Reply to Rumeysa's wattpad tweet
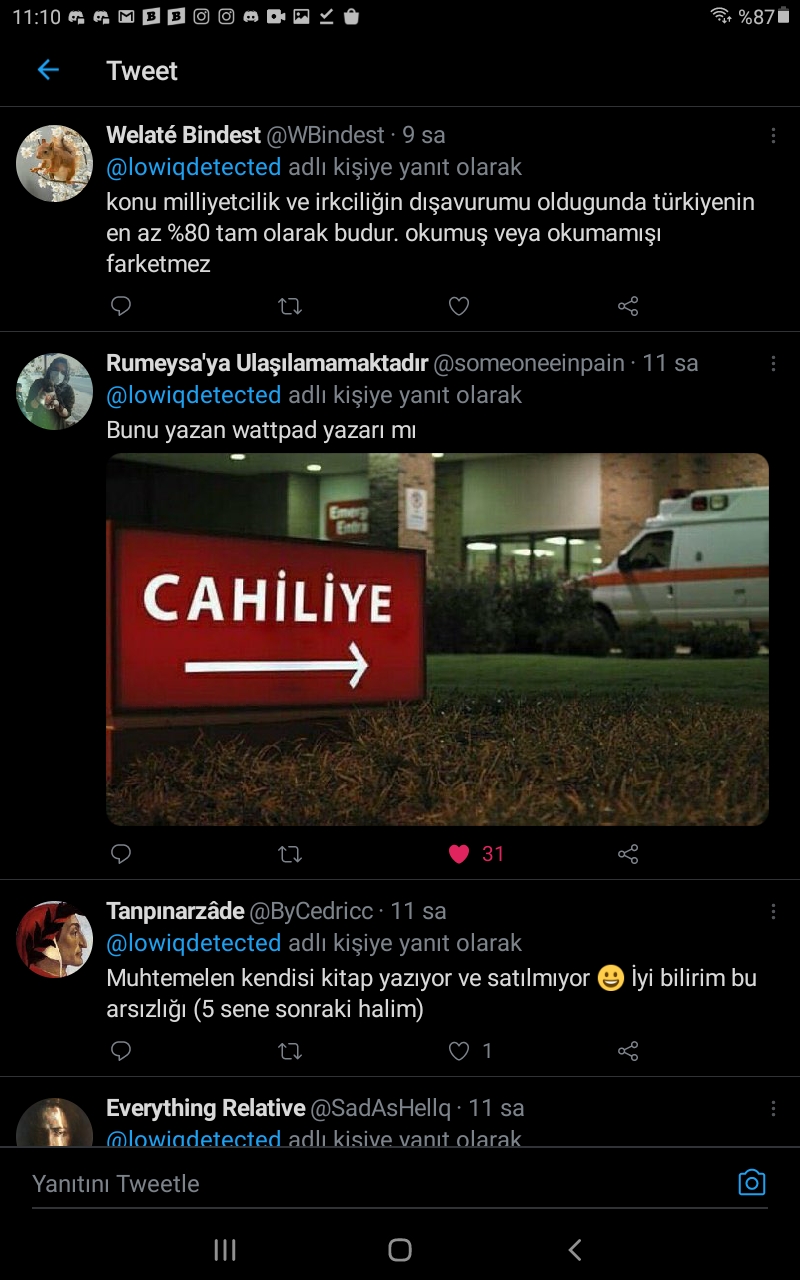This screenshot has height=1280, width=800. point(121,854)
